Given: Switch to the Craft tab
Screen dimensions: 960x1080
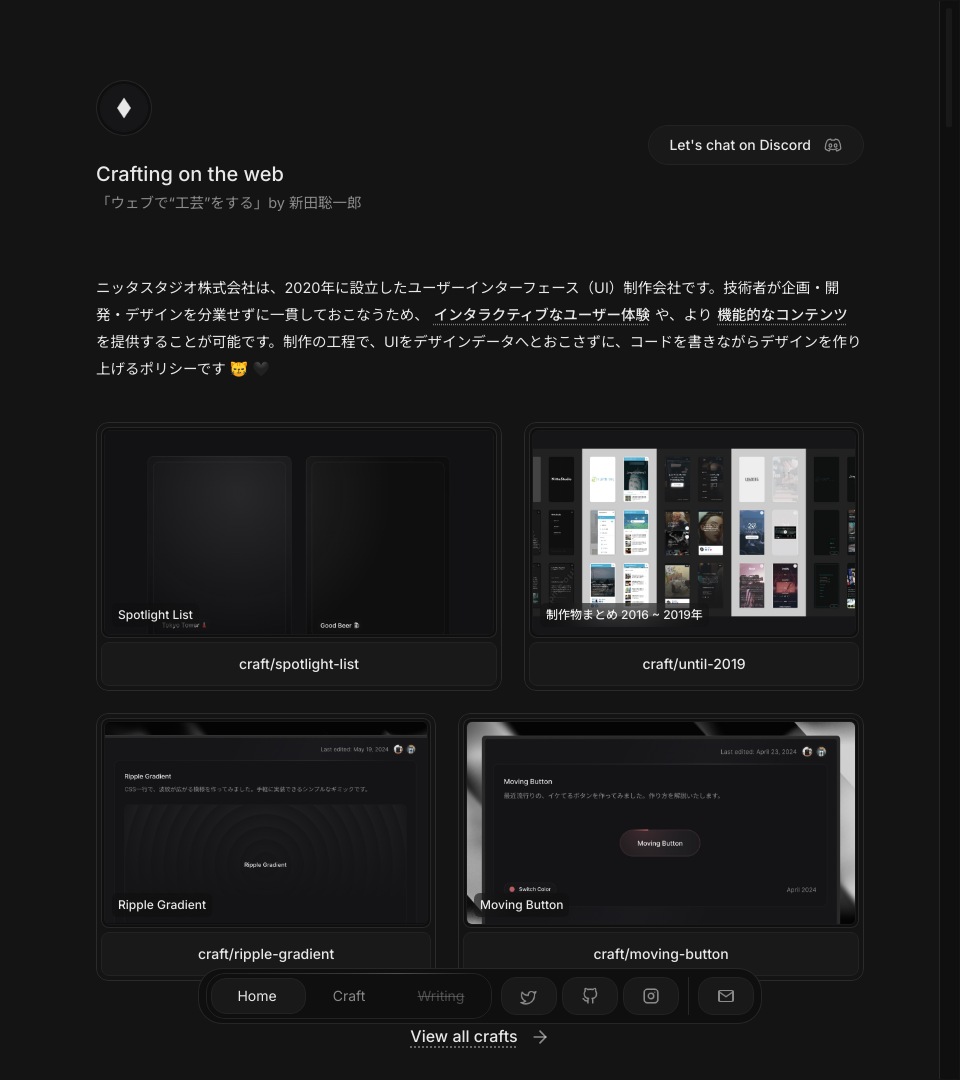Looking at the screenshot, I should click(349, 996).
